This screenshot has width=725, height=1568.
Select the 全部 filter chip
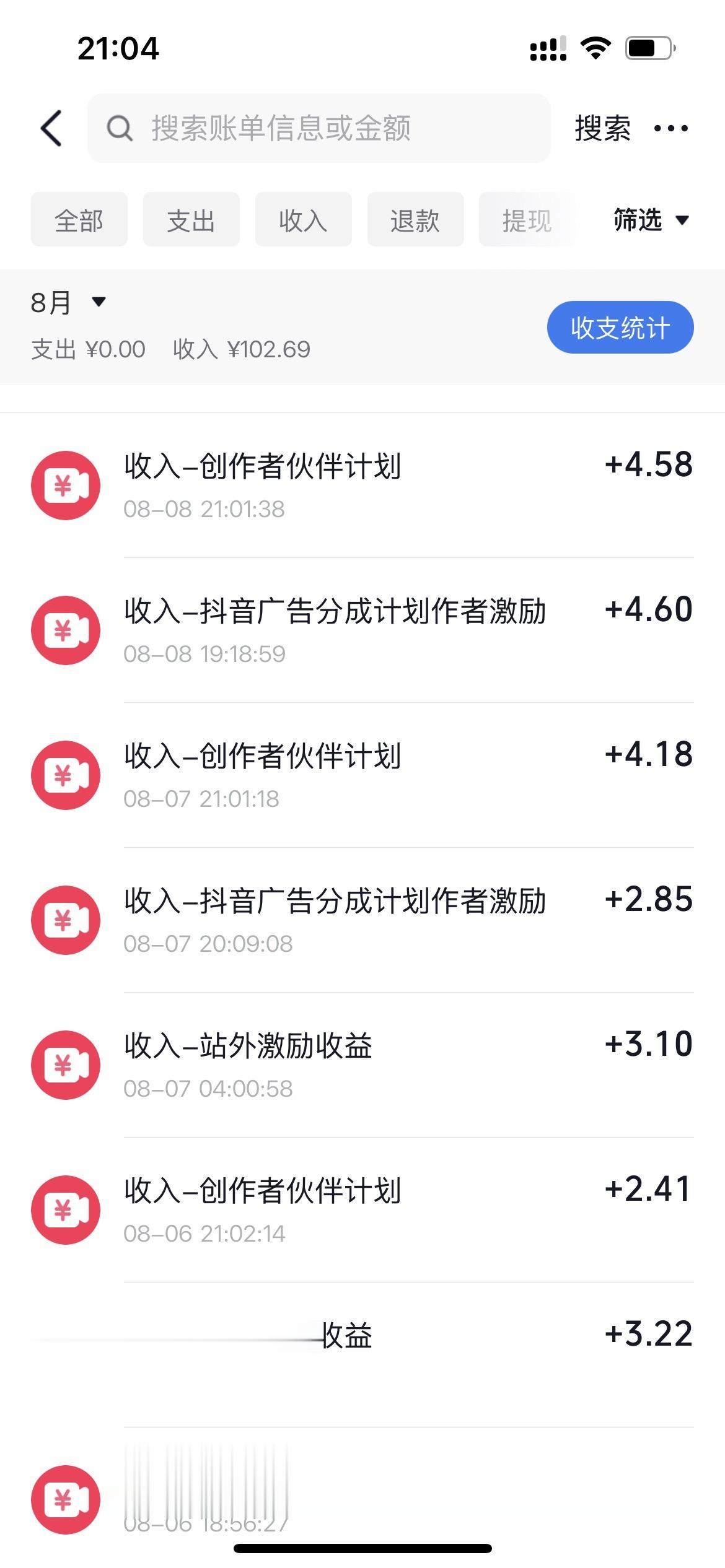[79, 219]
